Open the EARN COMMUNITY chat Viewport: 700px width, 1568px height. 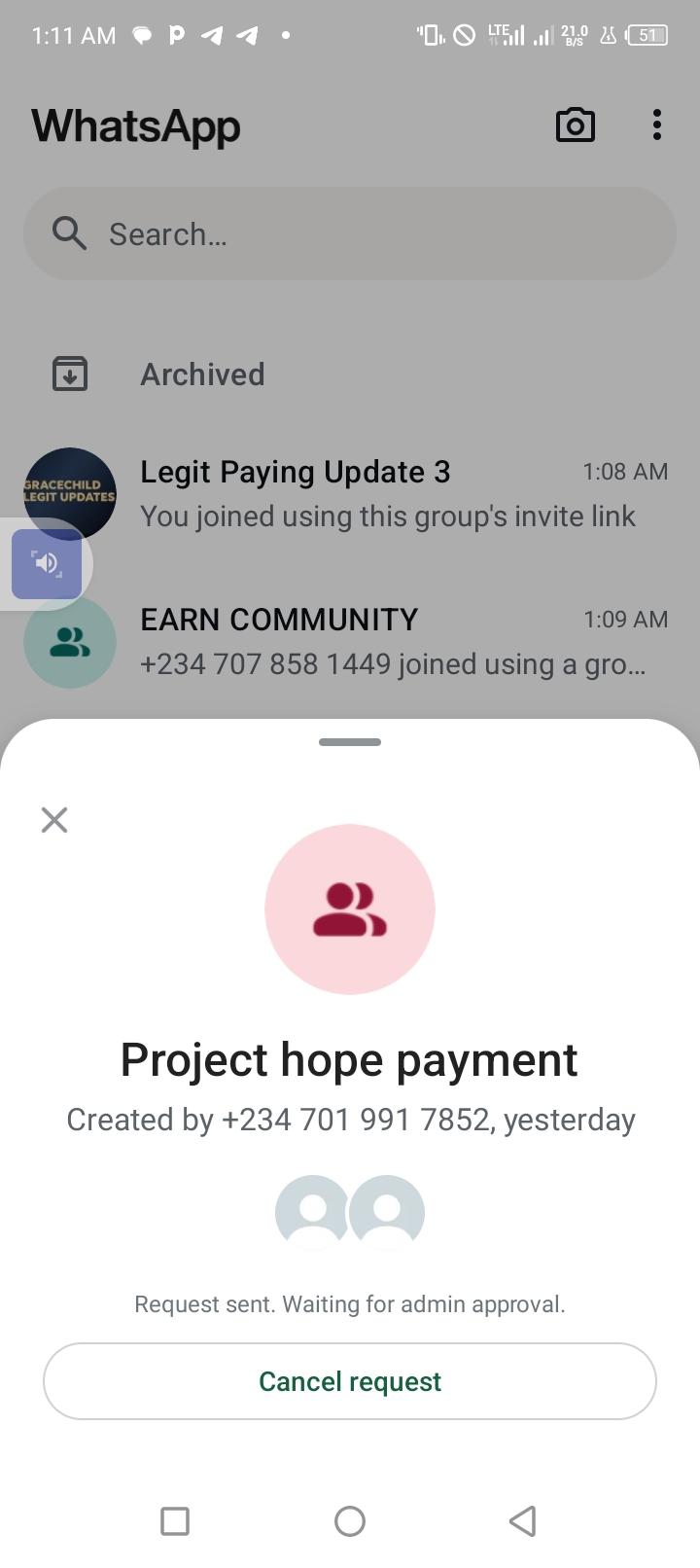pos(389,641)
